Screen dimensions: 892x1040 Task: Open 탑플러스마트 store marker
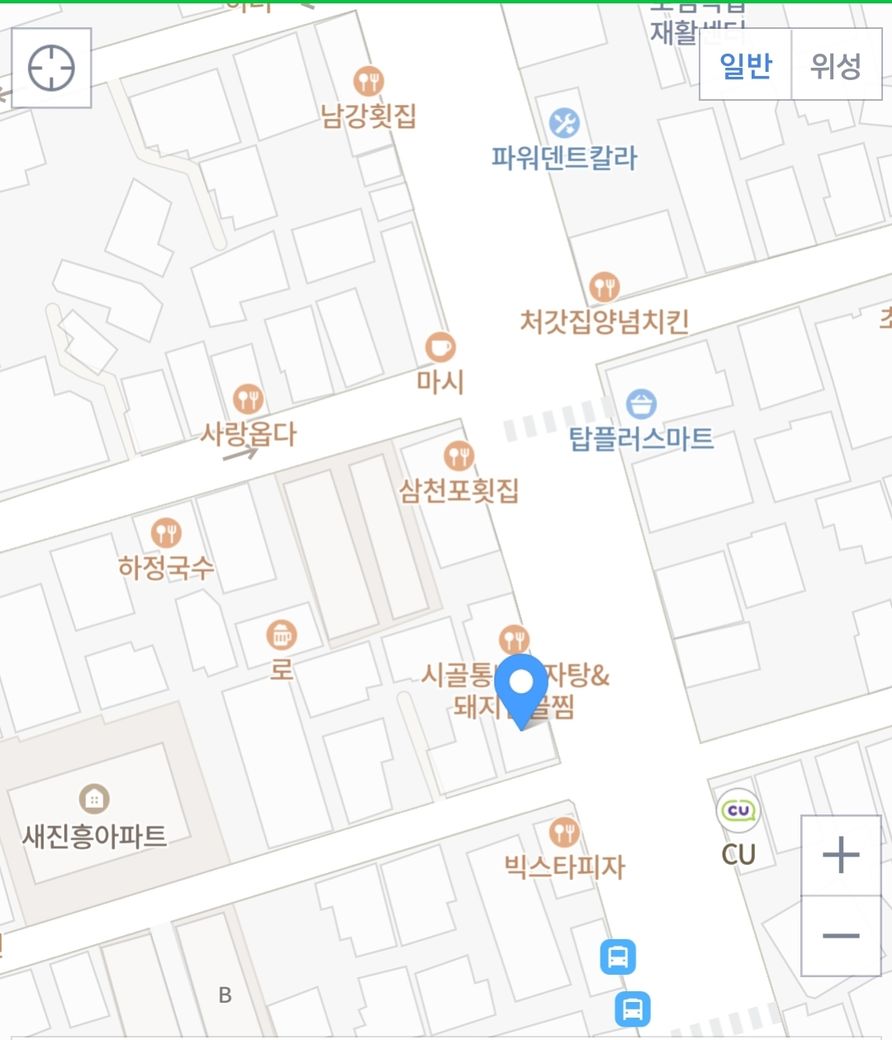[x=641, y=405]
